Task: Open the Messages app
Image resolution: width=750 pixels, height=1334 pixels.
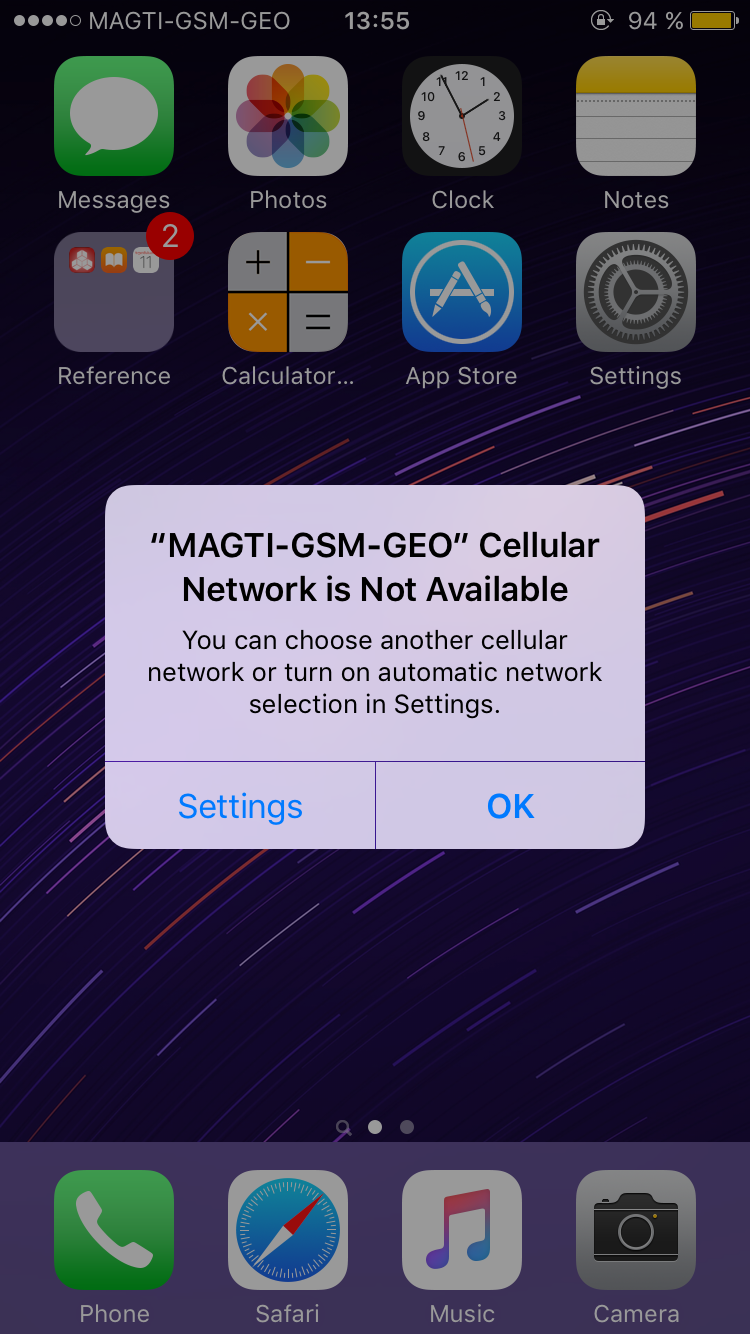Action: pyautogui.click(x=114, y=116)
